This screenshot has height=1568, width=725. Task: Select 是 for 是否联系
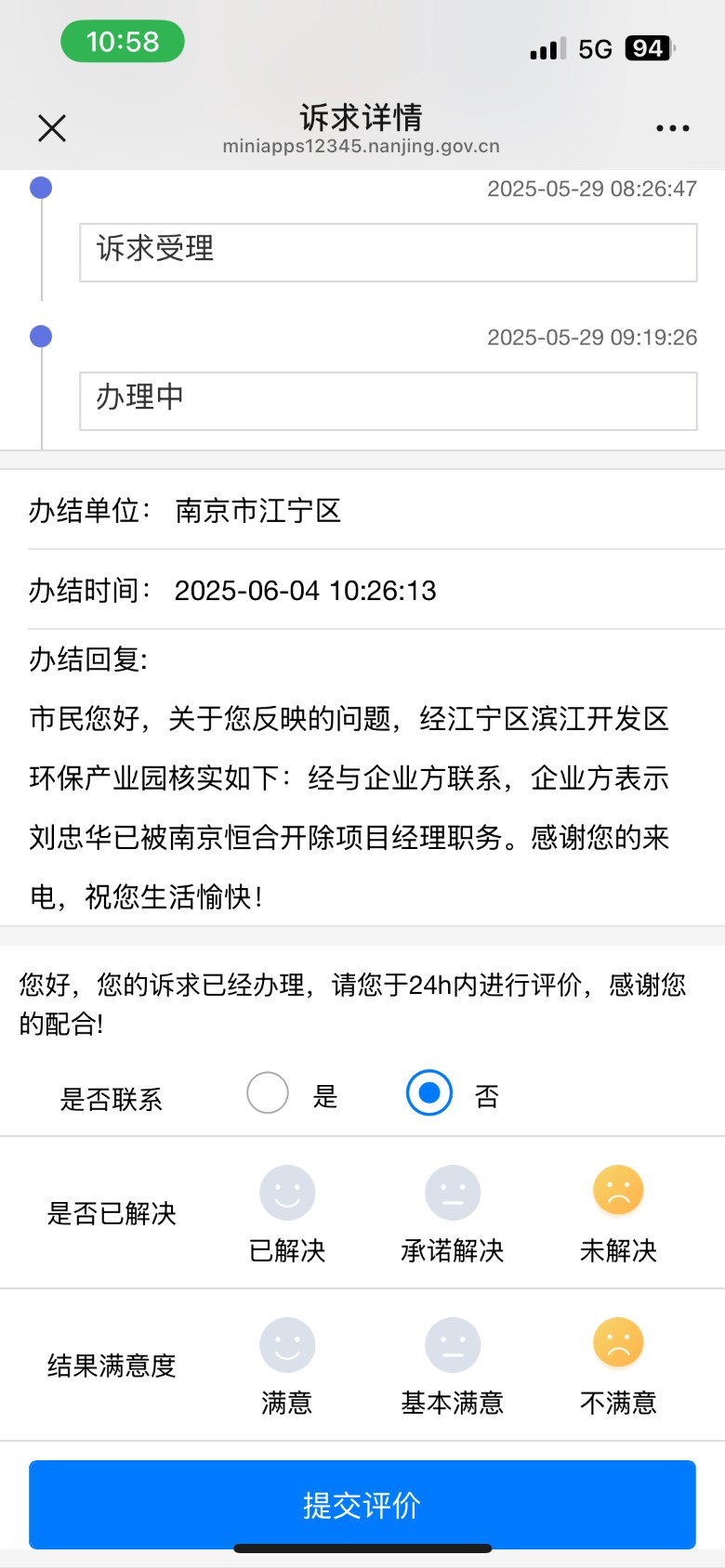(268, 1092)
